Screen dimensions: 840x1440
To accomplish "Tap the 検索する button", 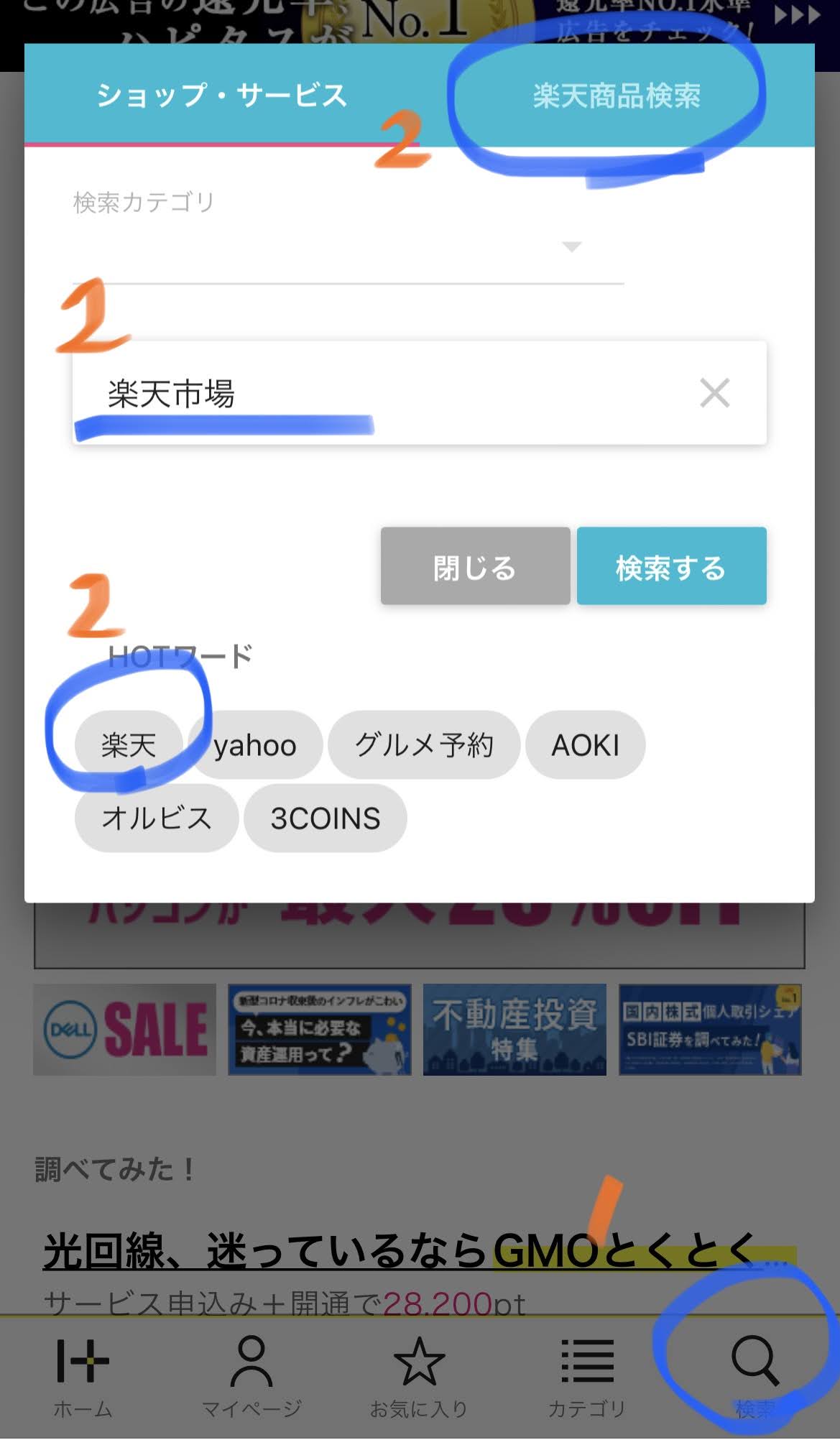I will [x=671, y=566].
